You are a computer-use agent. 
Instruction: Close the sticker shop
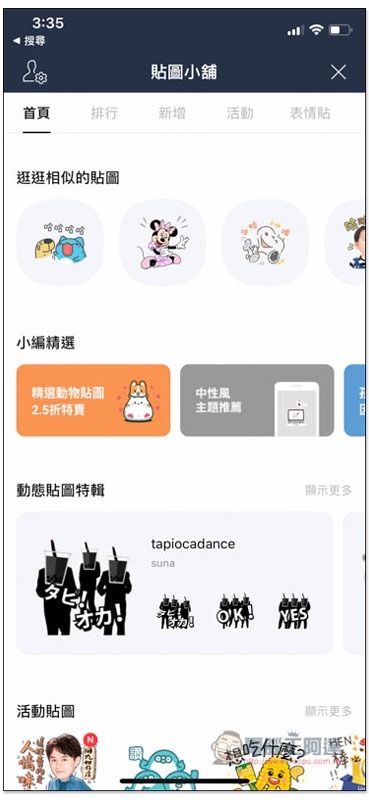(x=338, y=72)
